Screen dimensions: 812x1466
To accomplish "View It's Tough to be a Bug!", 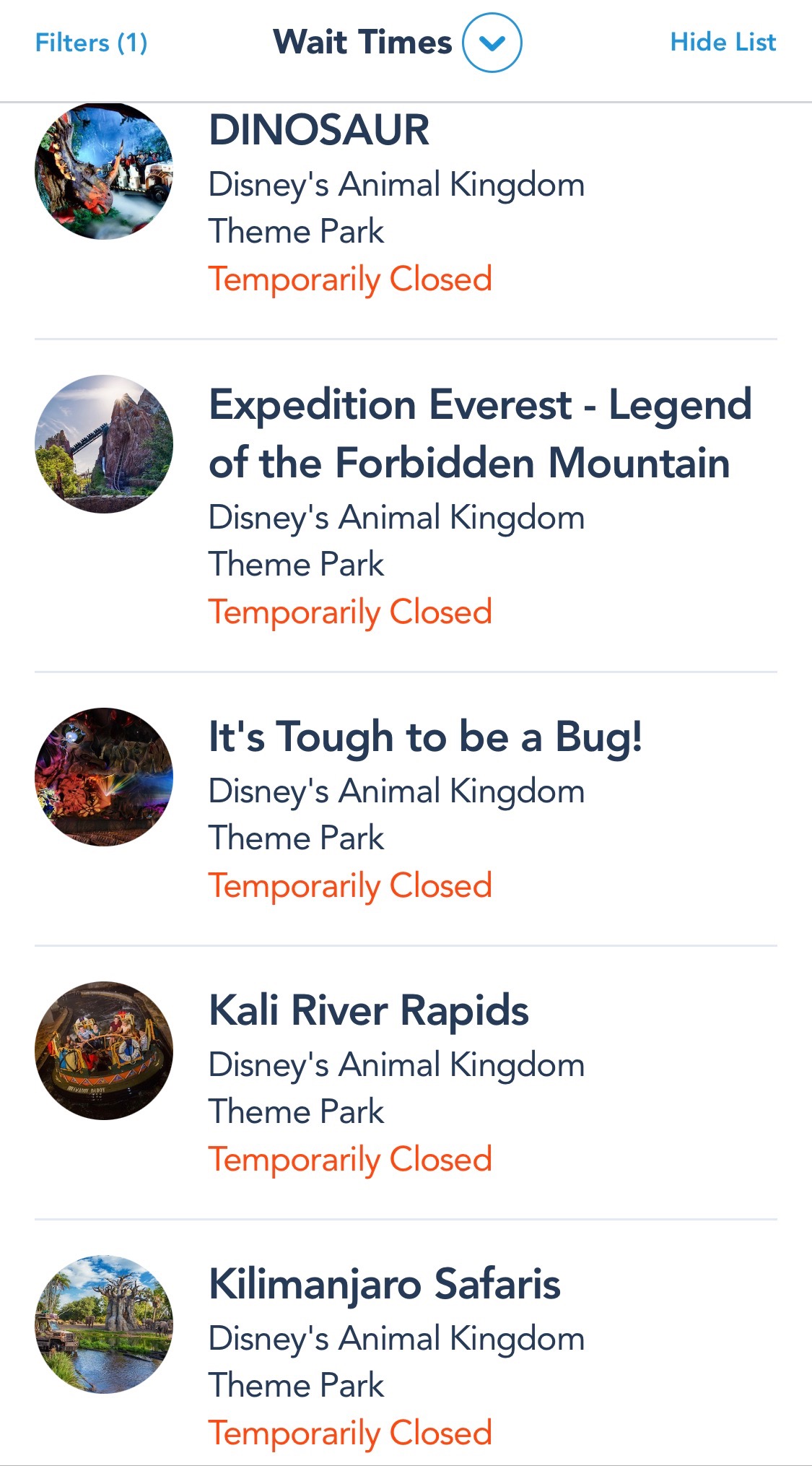I will (x=424, y=737).
